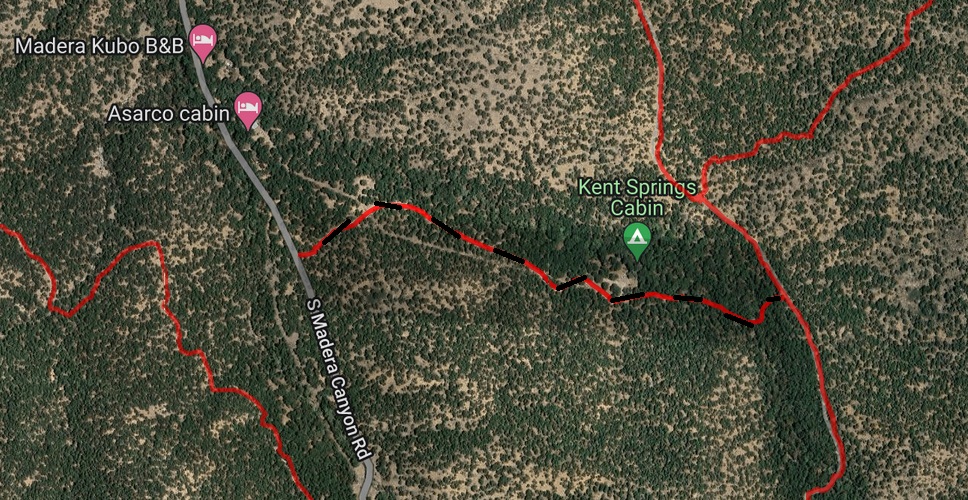The width and height of the screenshot is (968, 500).
Task: Tap the Kent Springs Cabin campground marker
Action: pyautogui.click(x=636, y=239)
